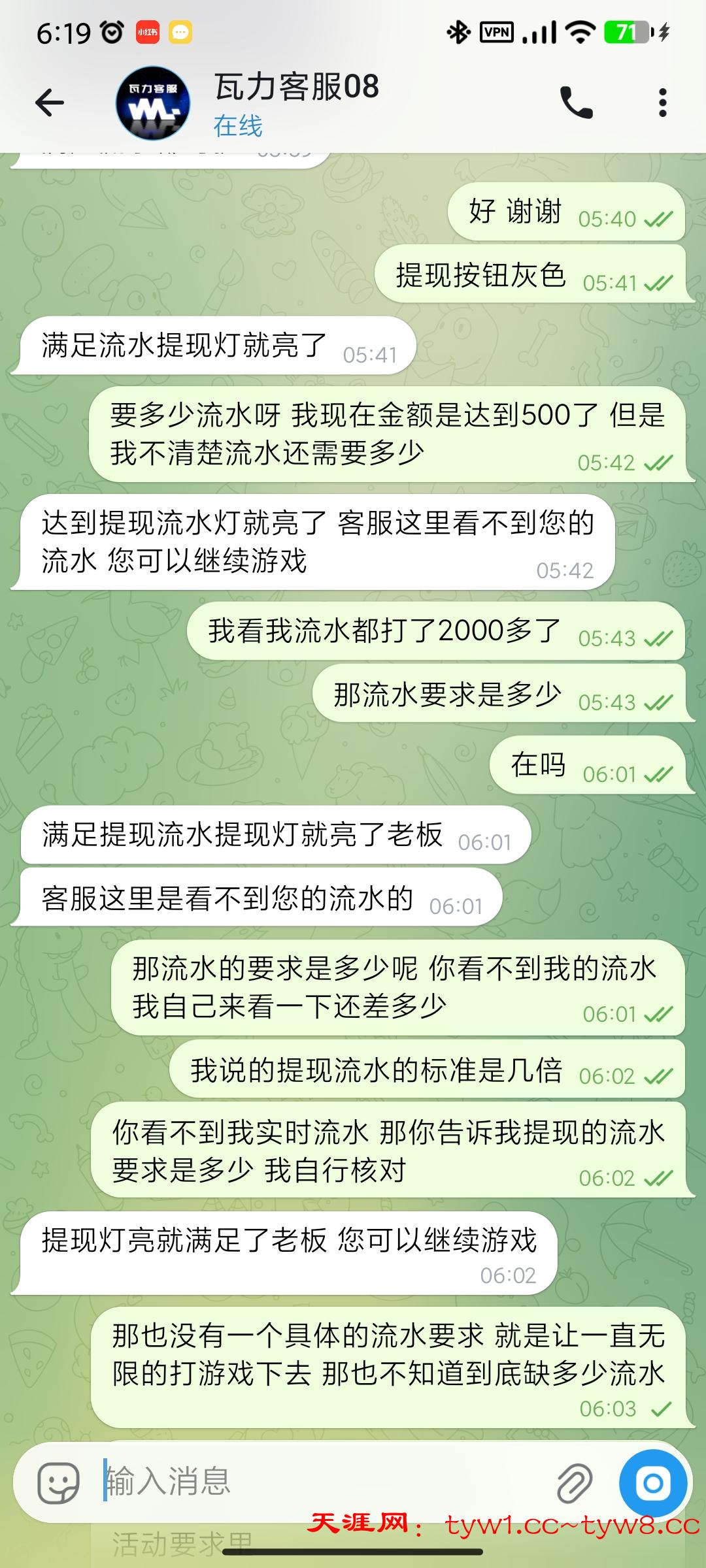Open the three-dot overflow menu
The width and height of the screenshot is (706, 1568).
(x=662, y=103)
